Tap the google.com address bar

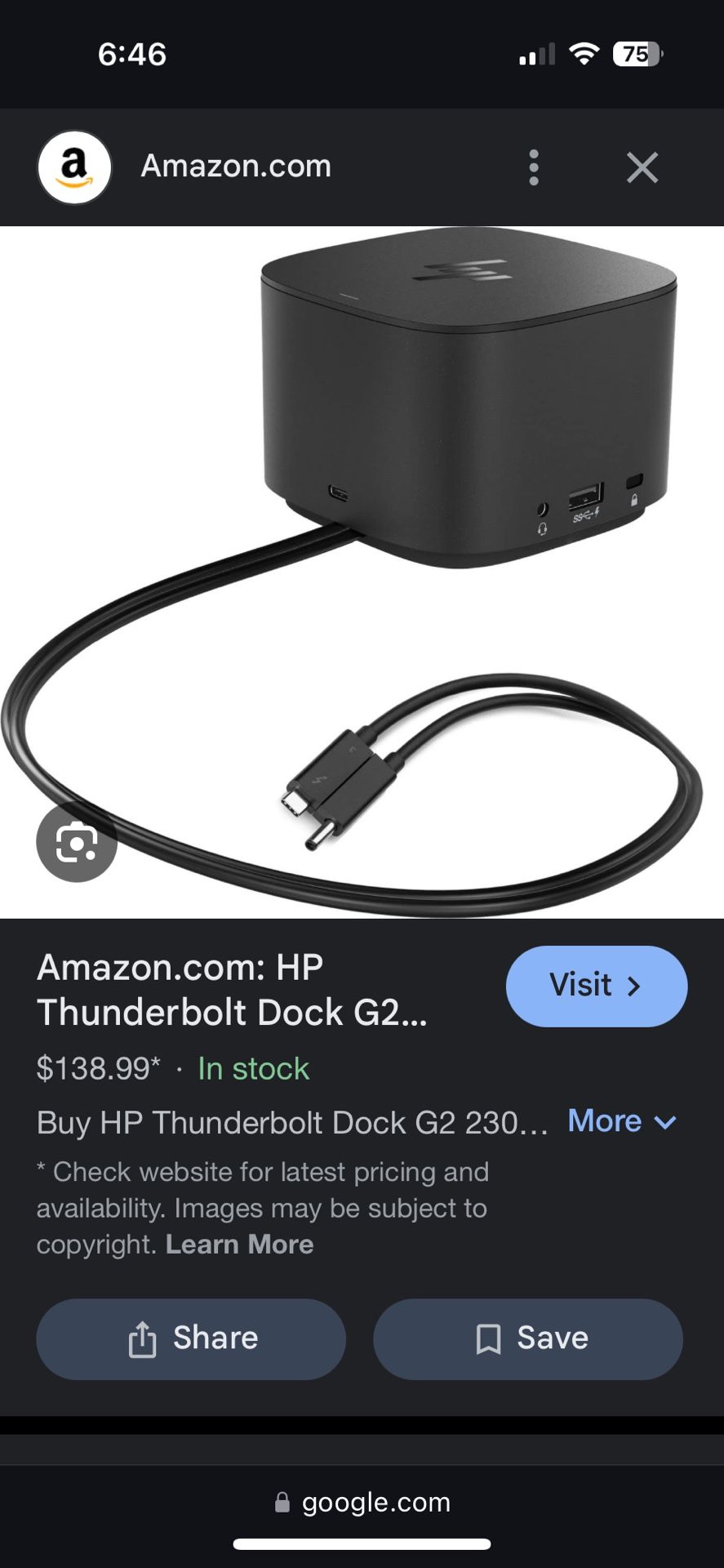(x=362, y=1503)
